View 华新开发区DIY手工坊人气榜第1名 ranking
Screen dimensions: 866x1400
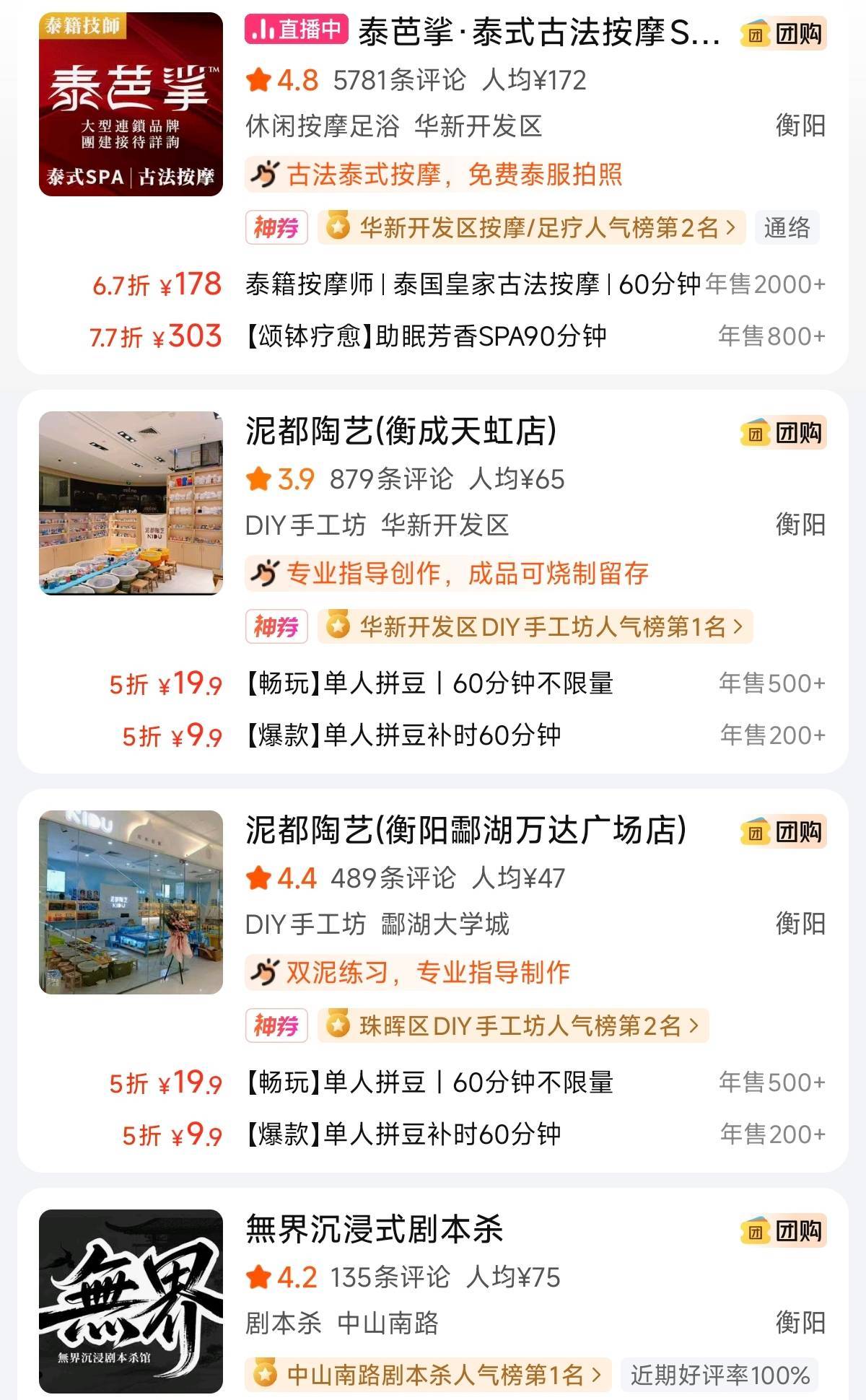(x=535, y=626)
